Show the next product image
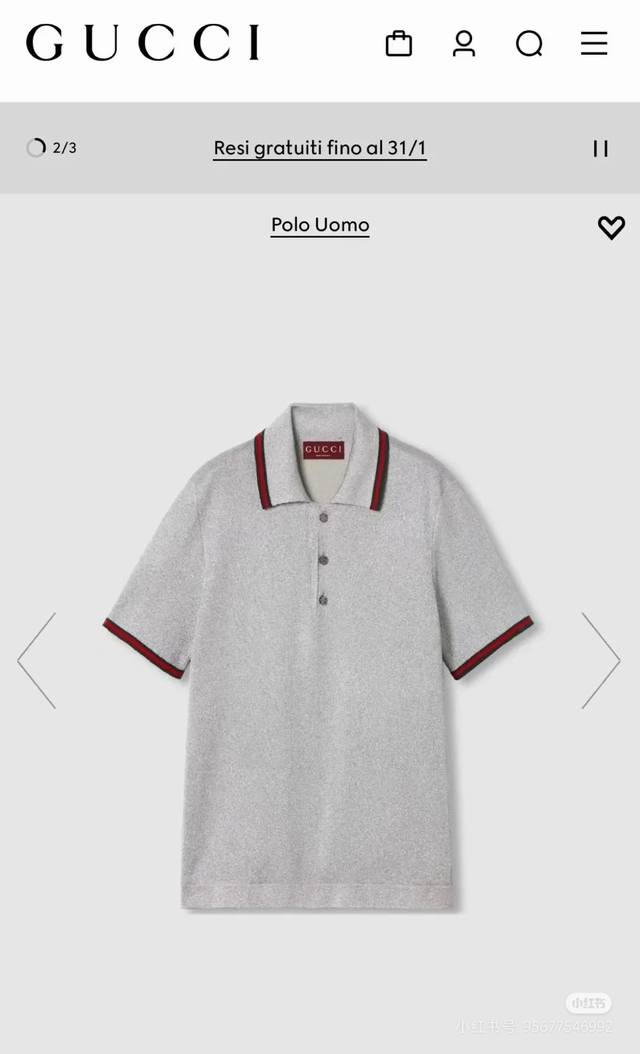This screenshot has height=1054, width=640. (x=601, y=661)
